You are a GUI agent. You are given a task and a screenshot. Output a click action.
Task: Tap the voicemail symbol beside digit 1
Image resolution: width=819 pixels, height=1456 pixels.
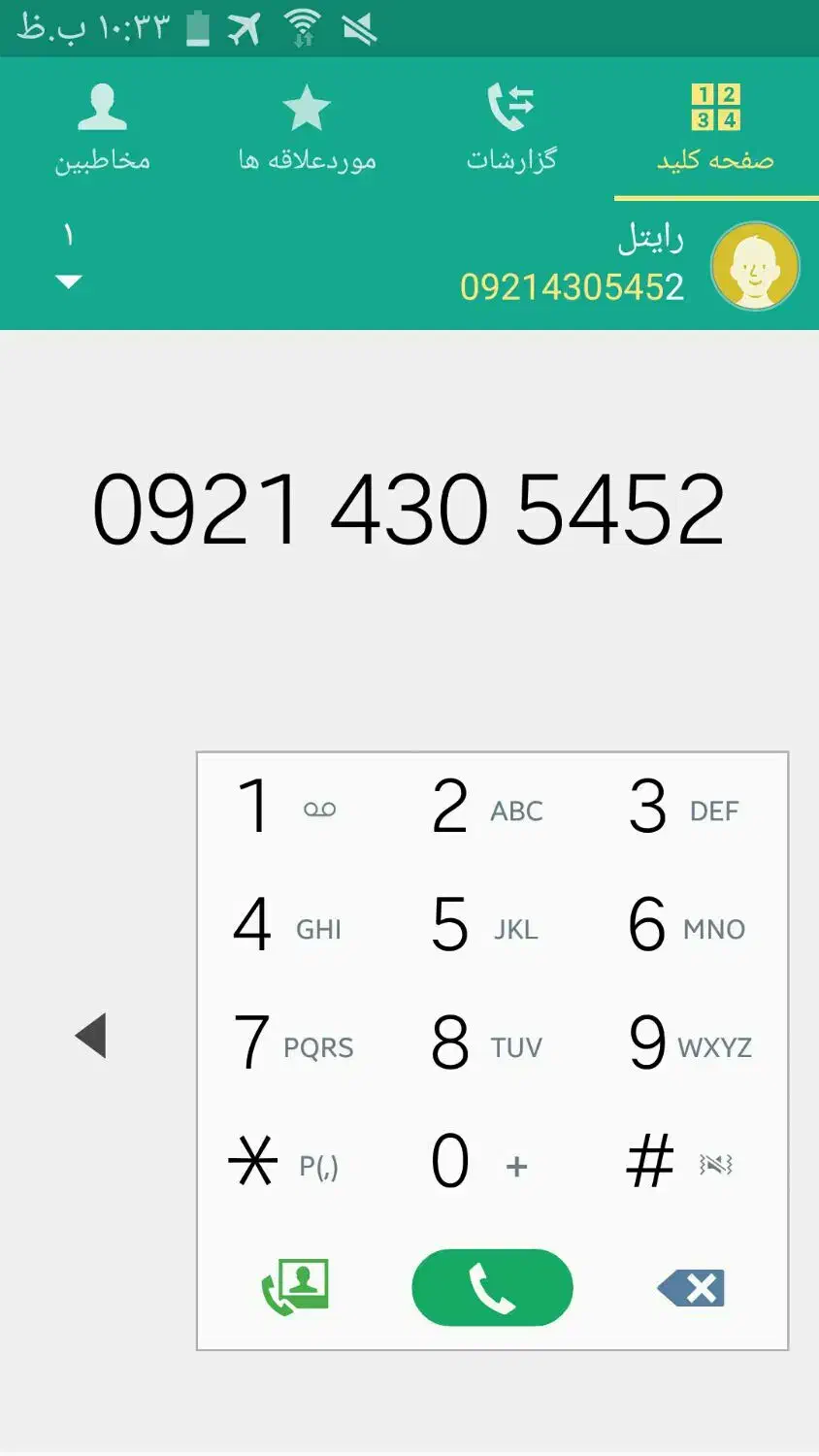318,809
